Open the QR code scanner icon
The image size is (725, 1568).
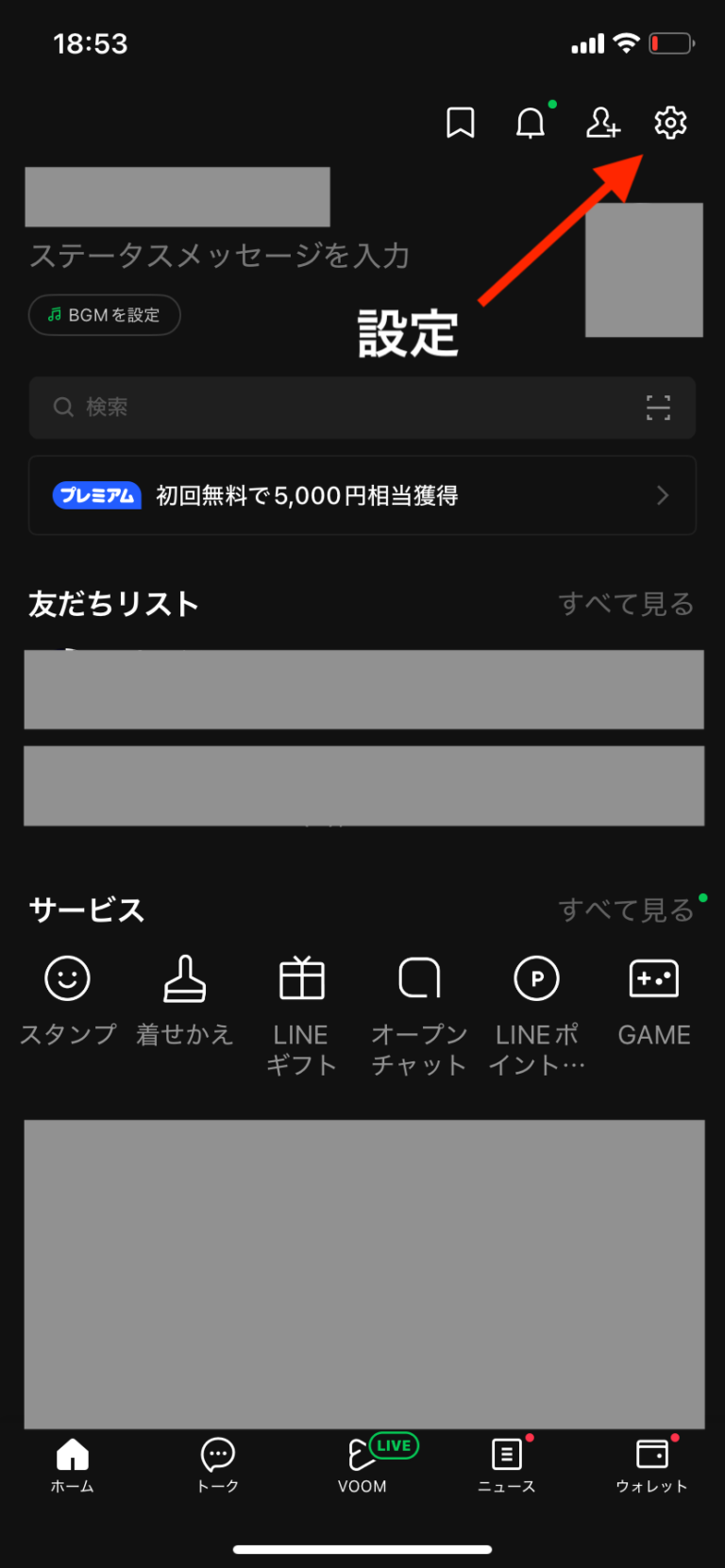tap(658, 408)
